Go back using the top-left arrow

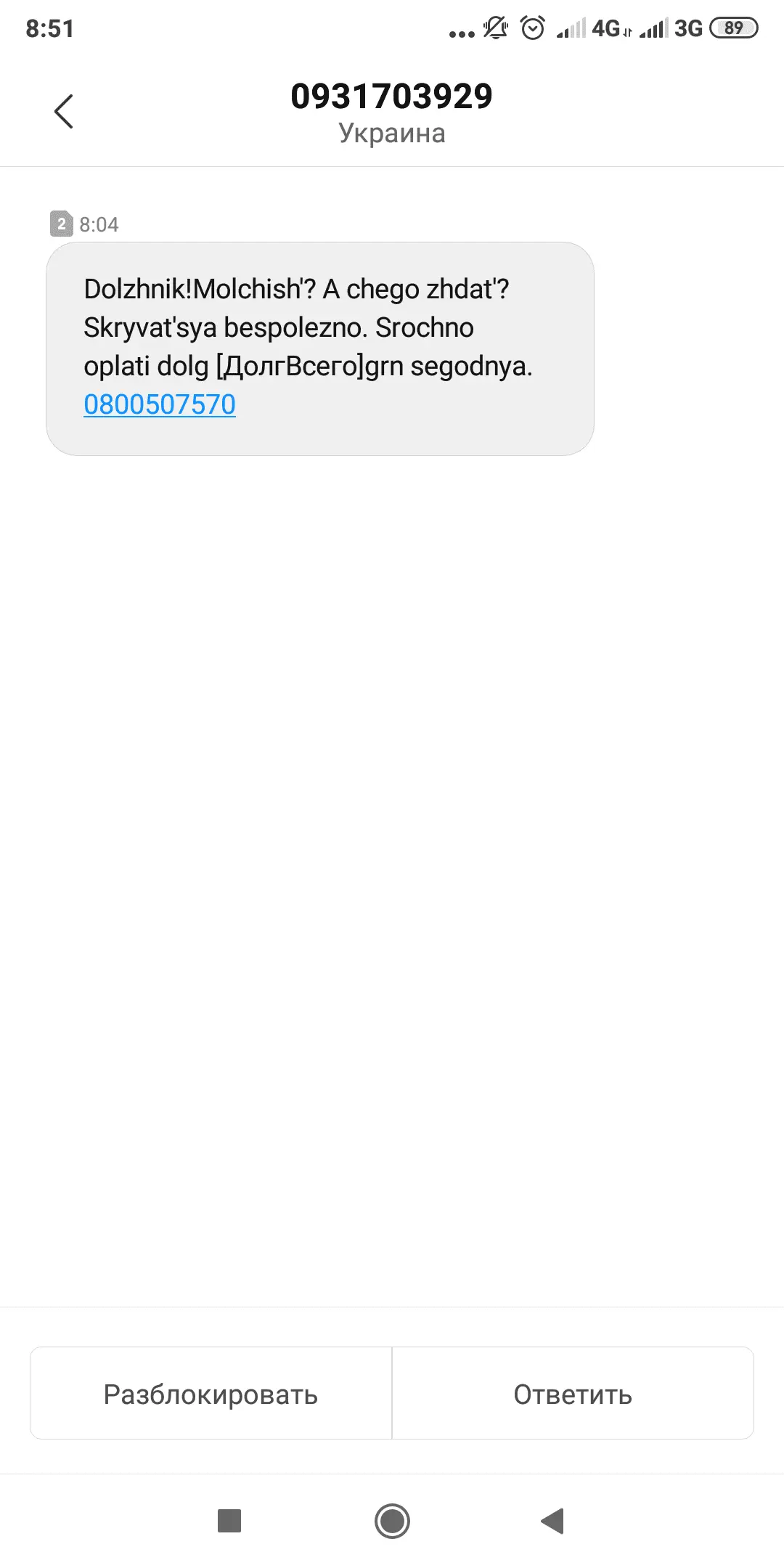64,112
